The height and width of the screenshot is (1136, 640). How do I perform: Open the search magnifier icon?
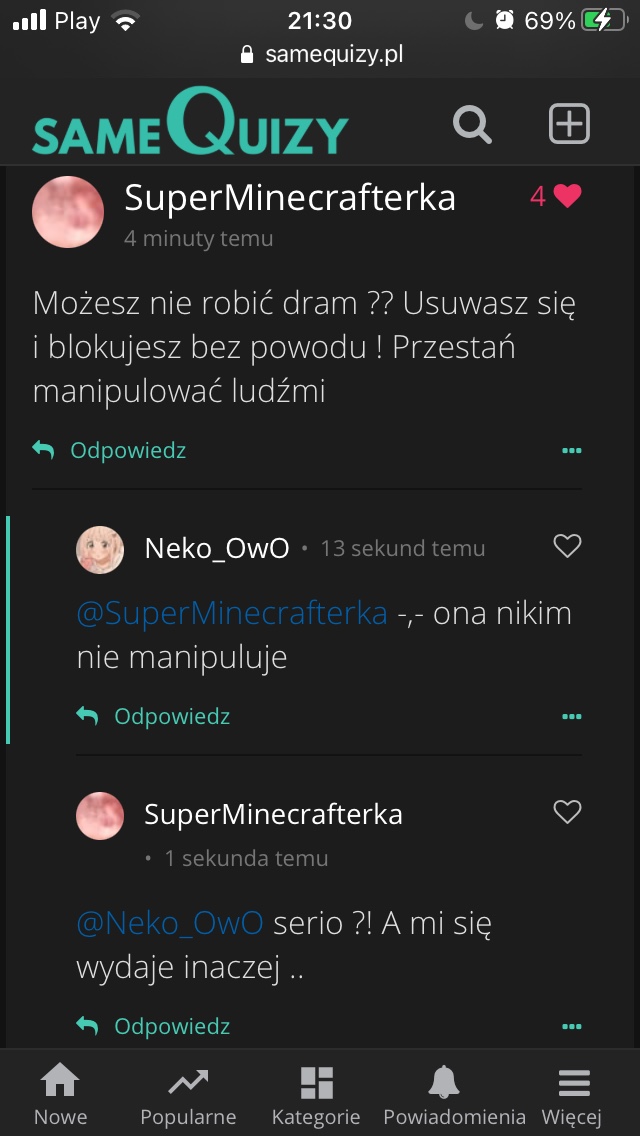(472, 126)
